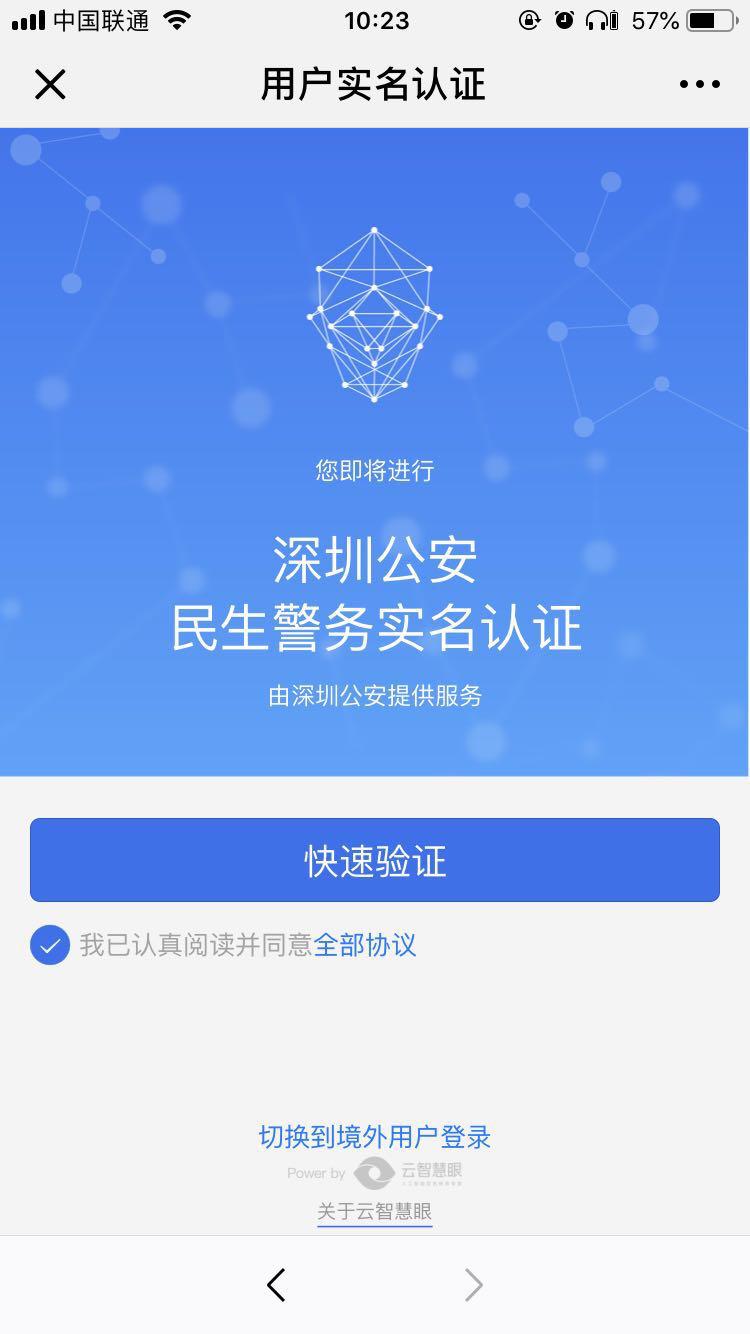Open the 全部协议 link
This screenshot has width=750, height=1334.
coord(365,945)
